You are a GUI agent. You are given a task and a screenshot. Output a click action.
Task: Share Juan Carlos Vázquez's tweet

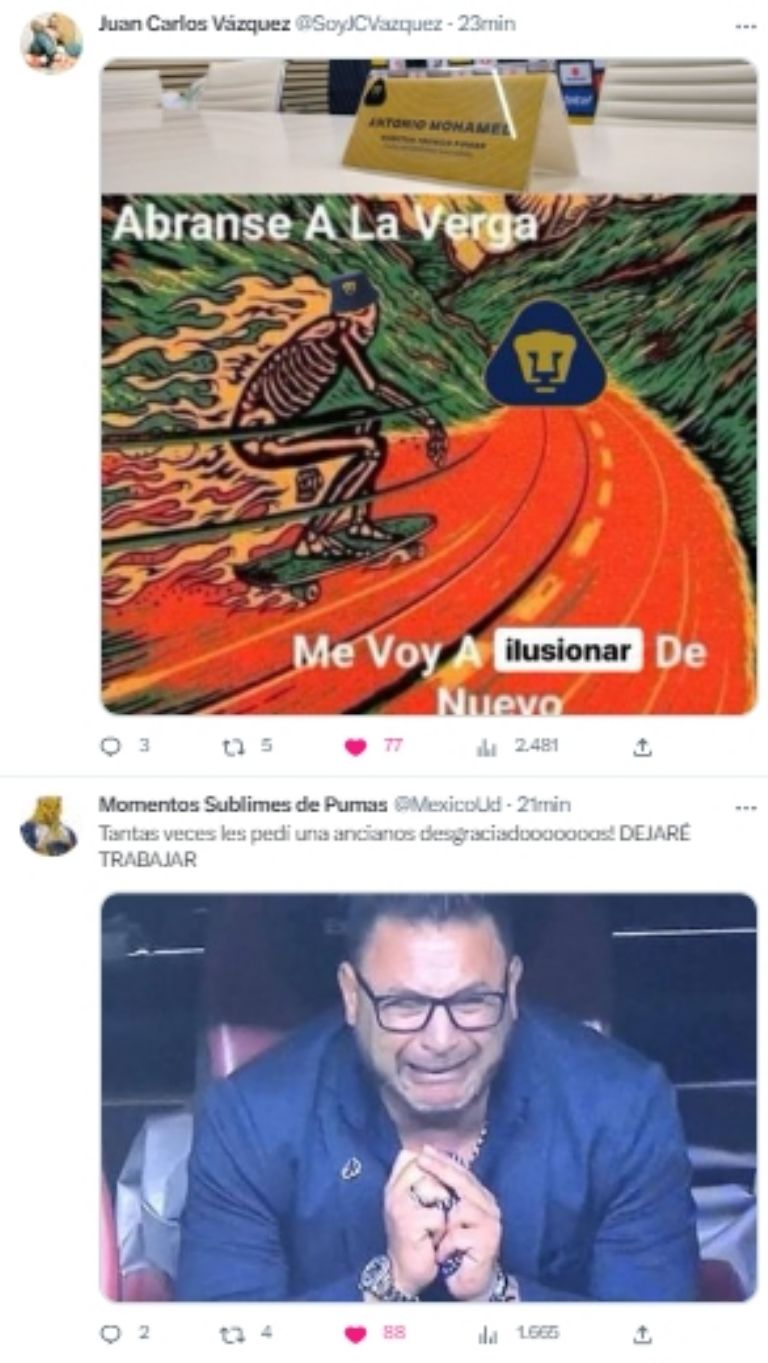tap(643, 745)
